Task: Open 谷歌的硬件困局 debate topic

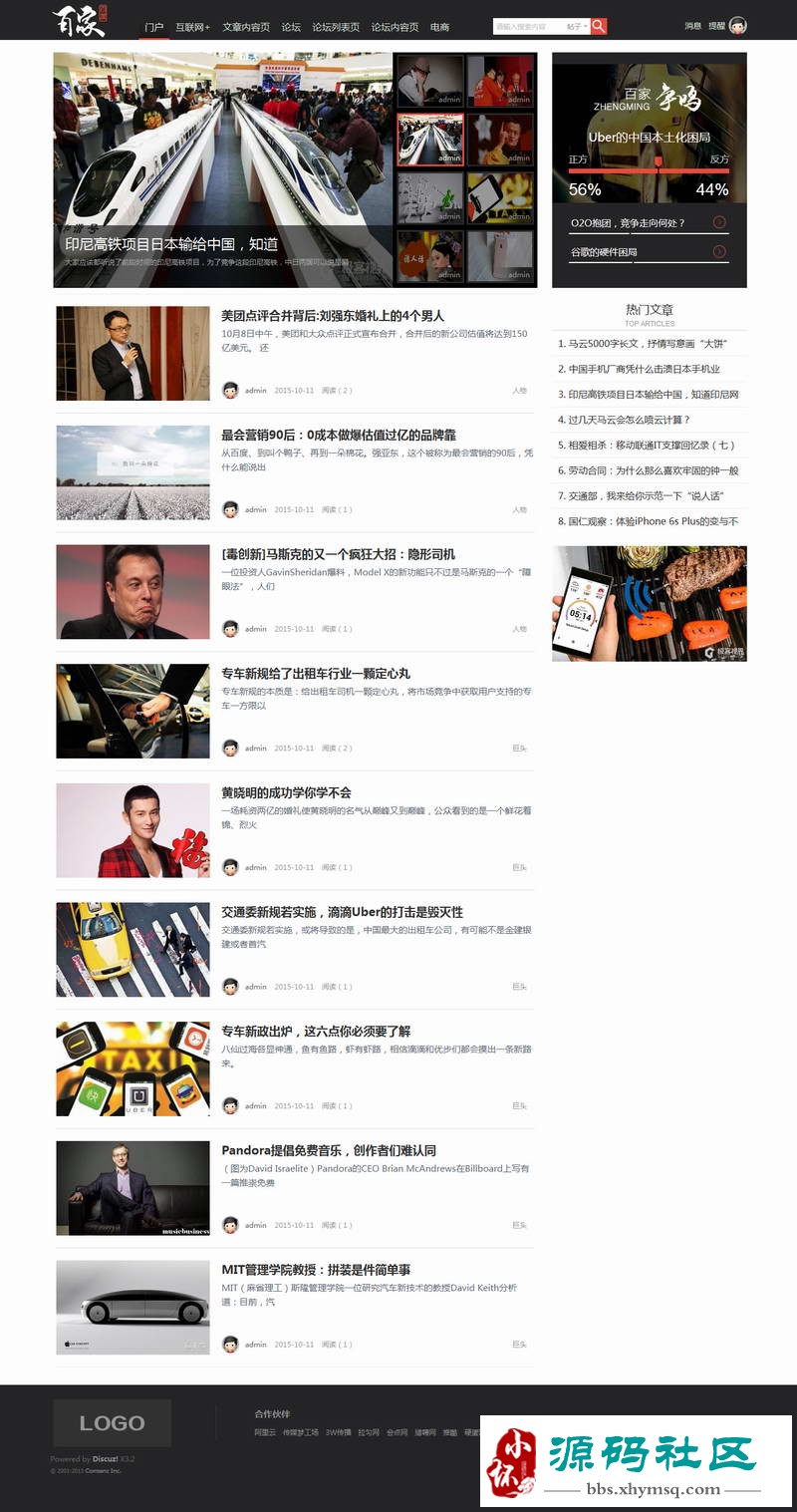Action: [x=604, y=252]
